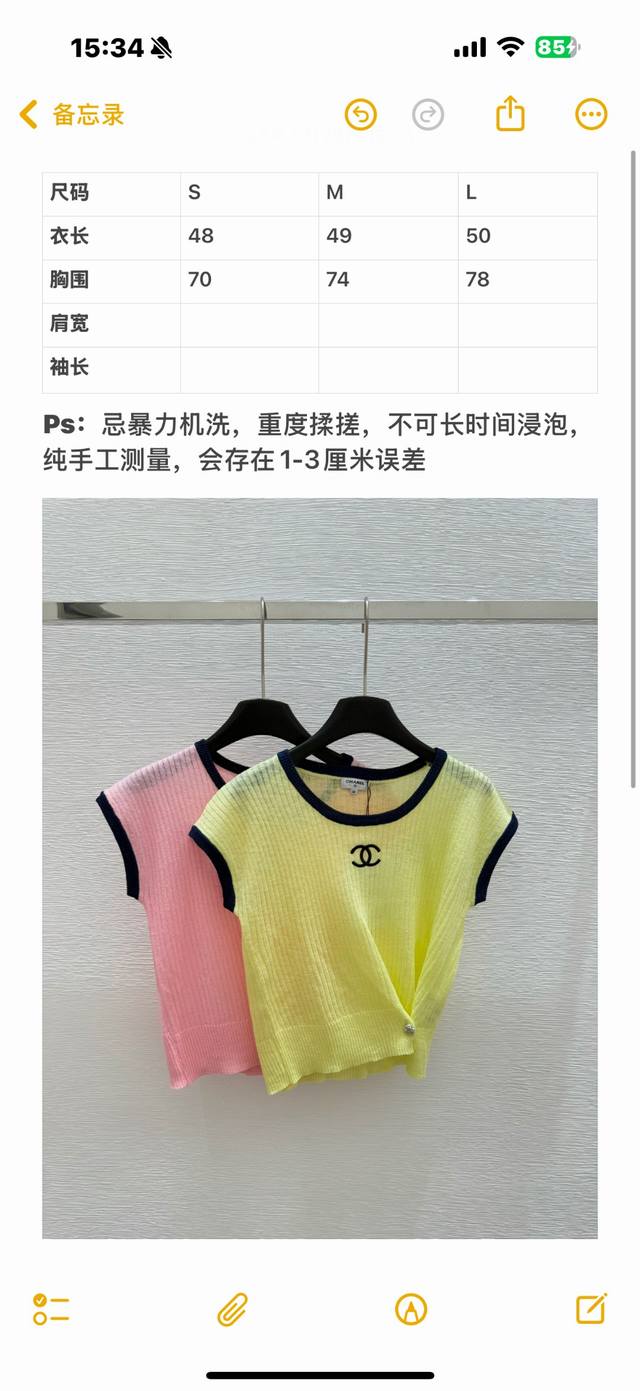This screenshot has height=1391, width=640.
Task: Open the more options menu
Action: (x=591, y=114)
